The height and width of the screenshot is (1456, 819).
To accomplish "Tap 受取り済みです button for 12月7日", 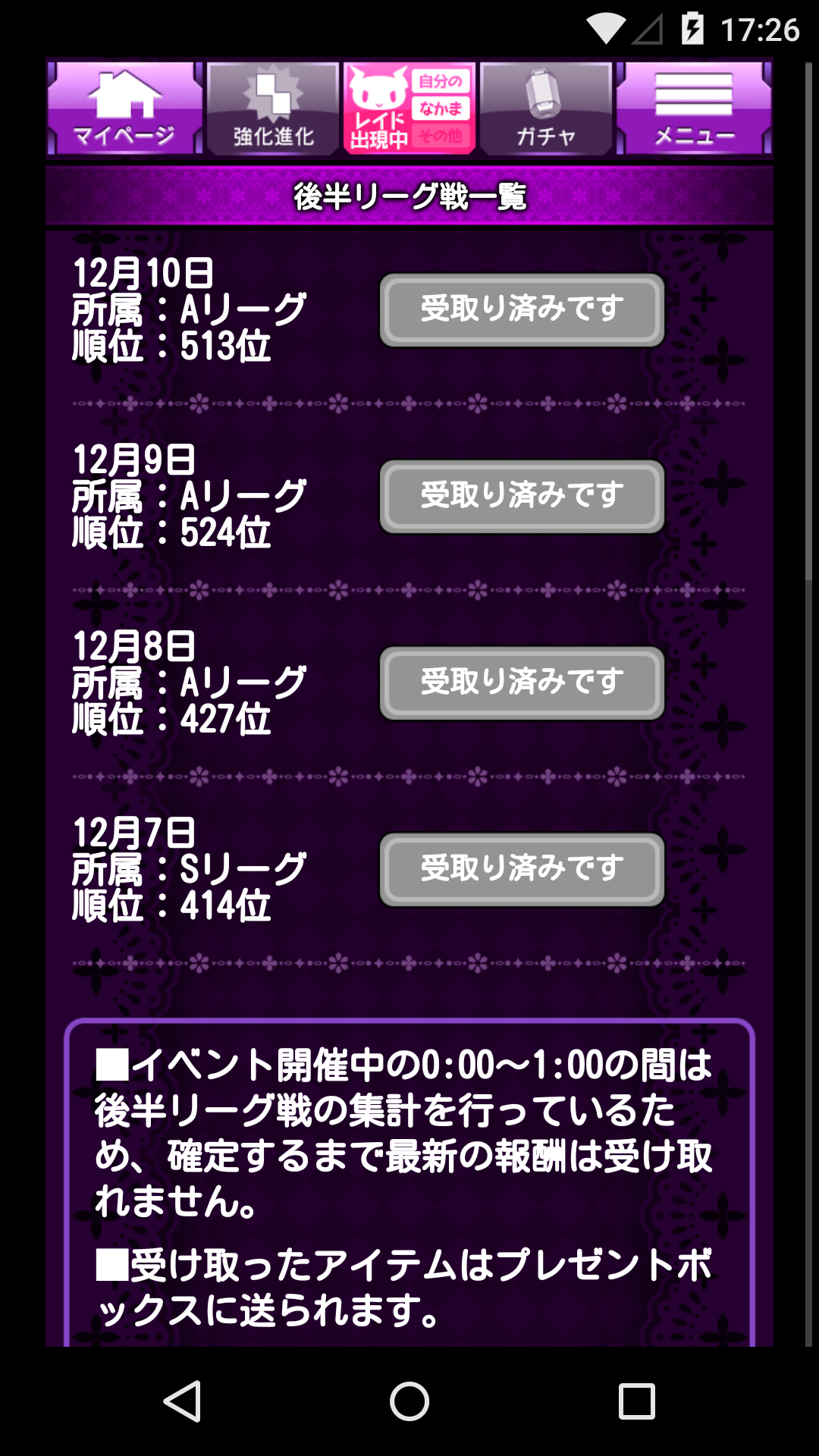I will click(x=522, y=869).
